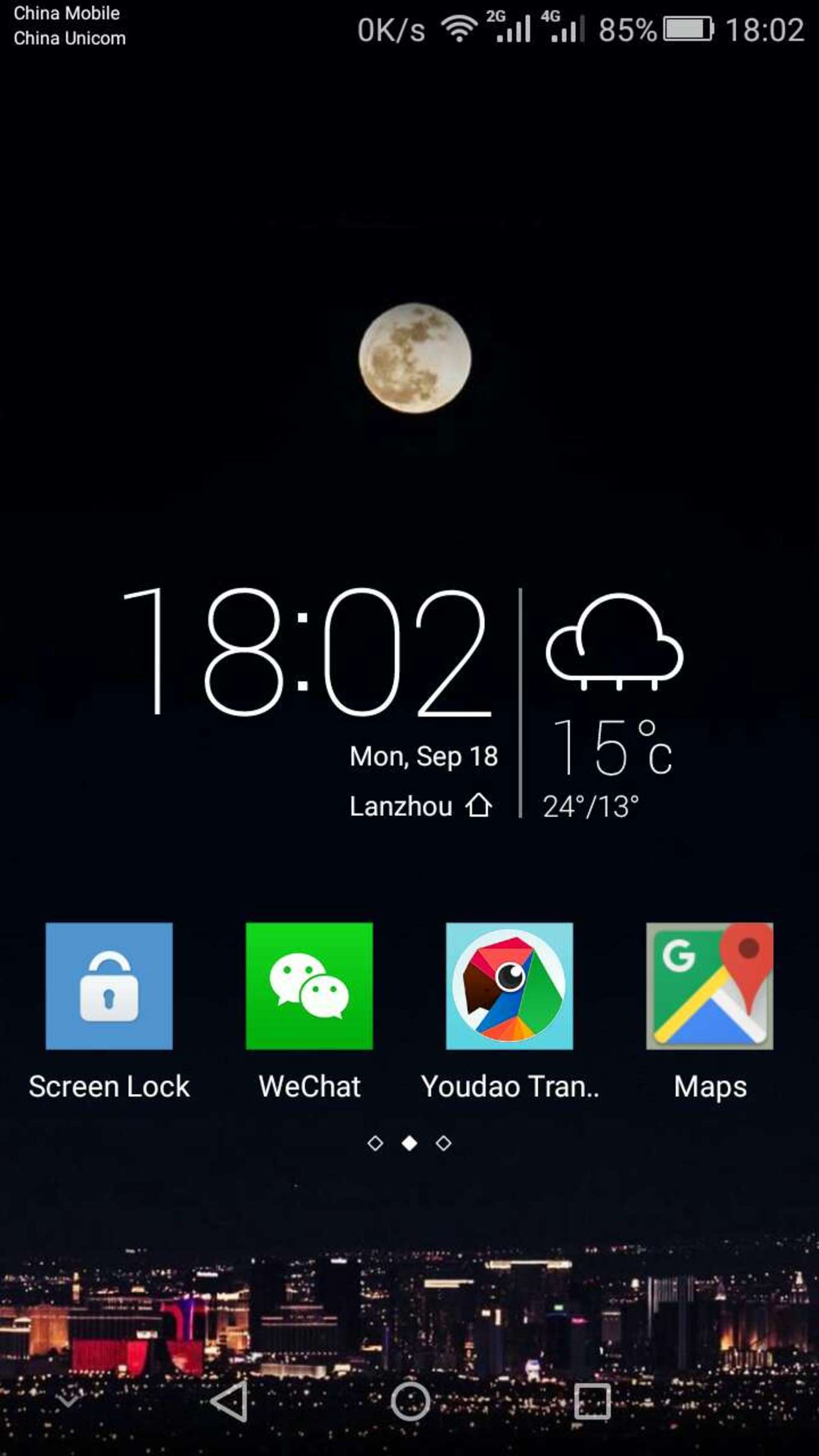Launch the Screen Lock app
This screenshot has width=819, height=1456.
(109, 986)
